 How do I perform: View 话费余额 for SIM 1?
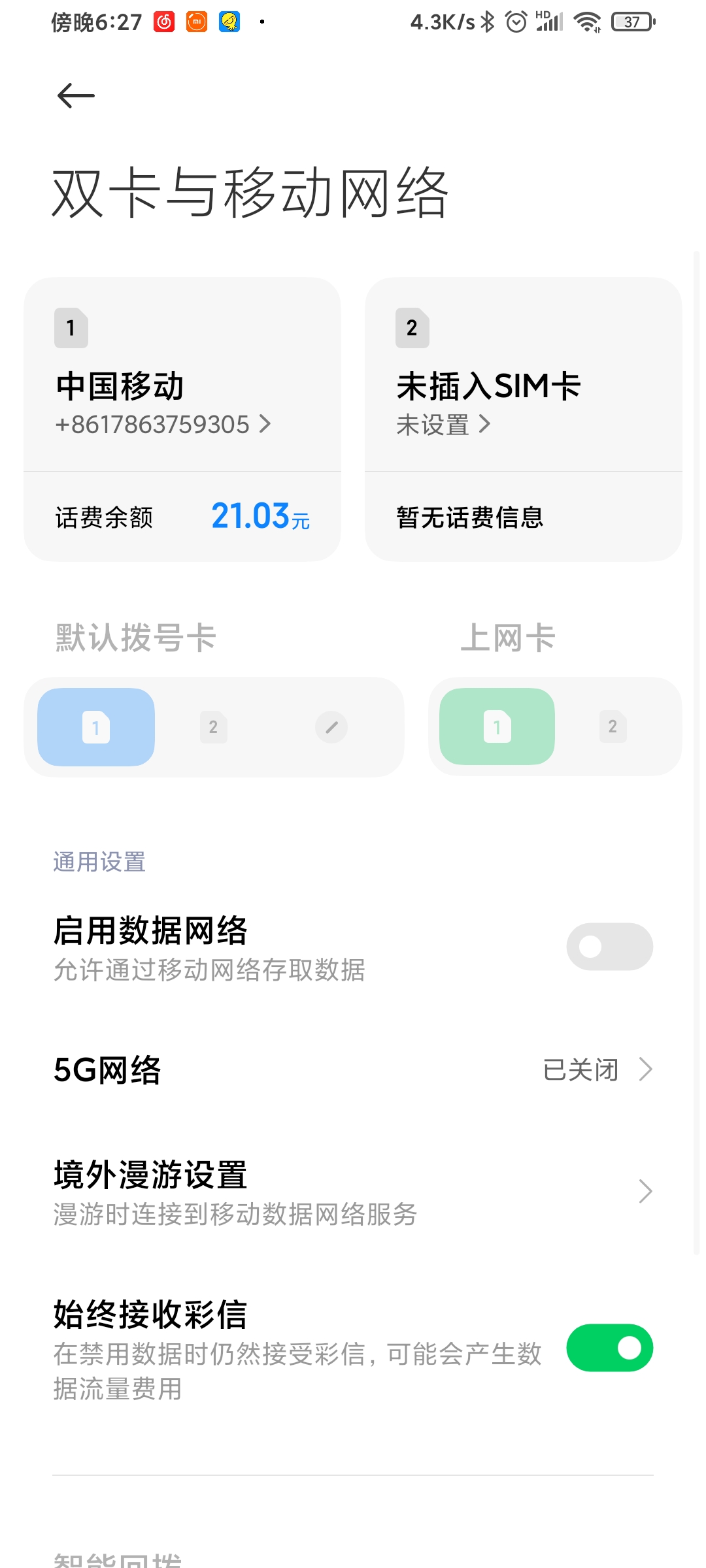(182, 517)
